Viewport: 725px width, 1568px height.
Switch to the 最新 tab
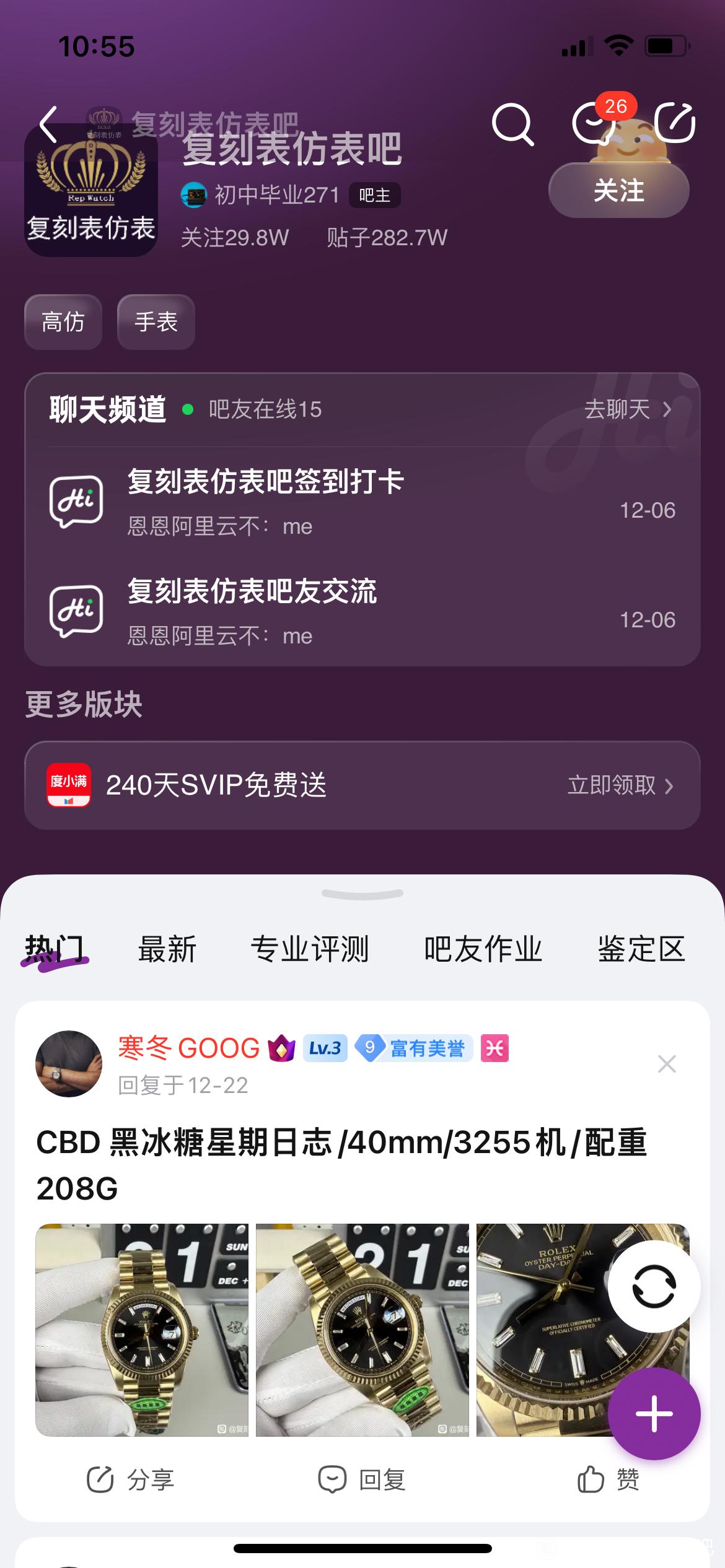click(167, 949)
